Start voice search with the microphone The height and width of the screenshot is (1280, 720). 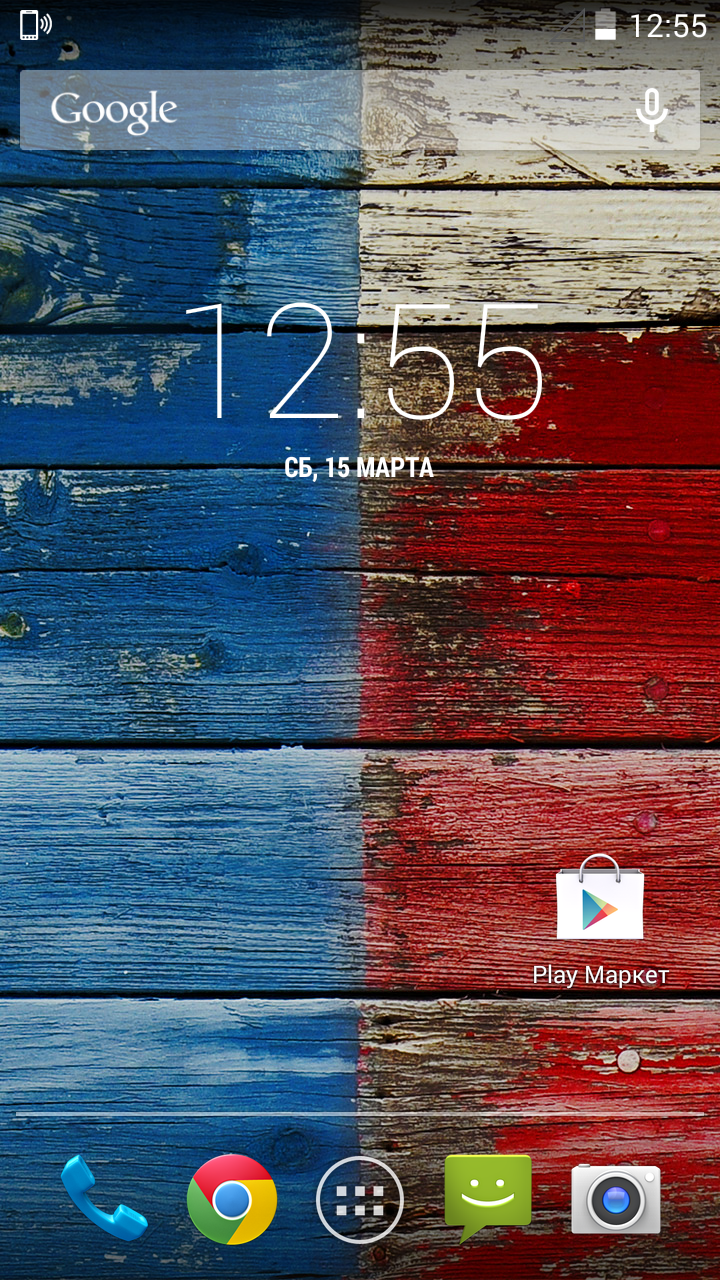652,110
